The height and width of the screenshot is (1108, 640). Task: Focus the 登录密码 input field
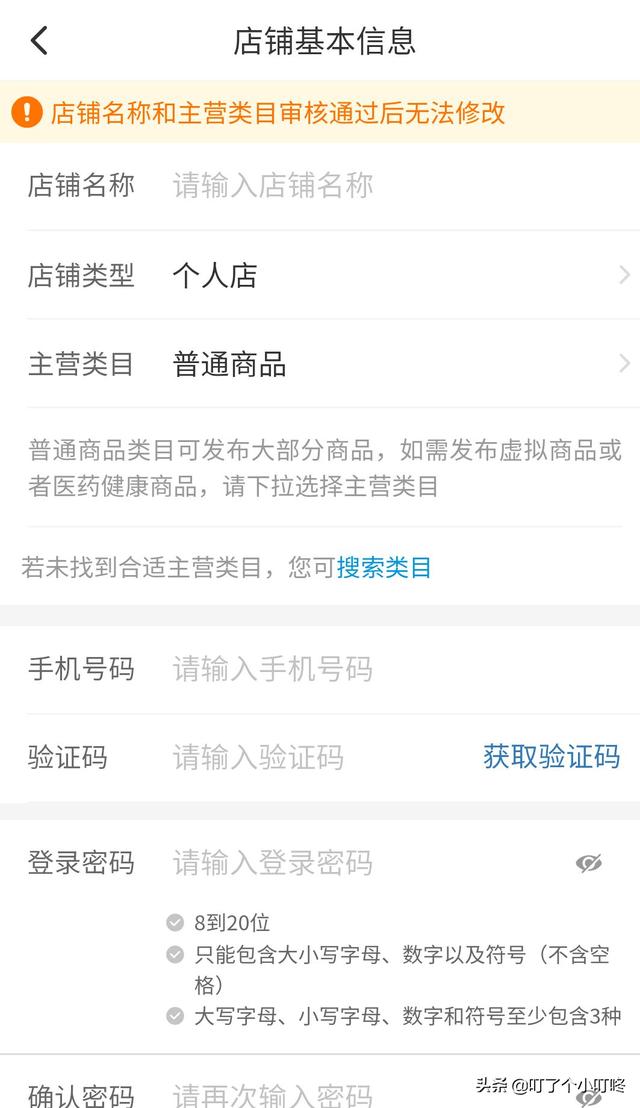point(367,863)
